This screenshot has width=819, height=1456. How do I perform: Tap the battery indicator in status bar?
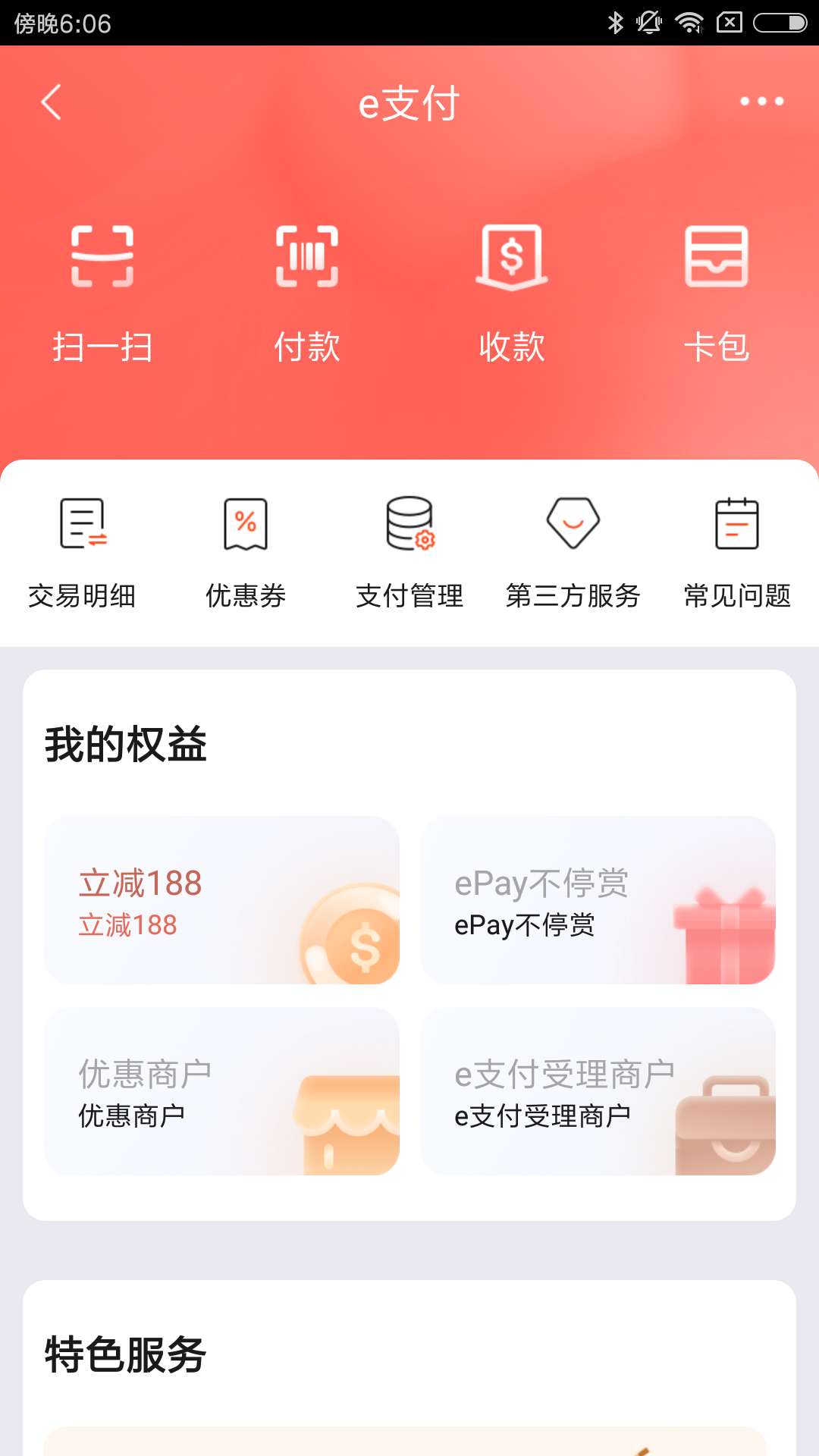[x=782, y=23]
